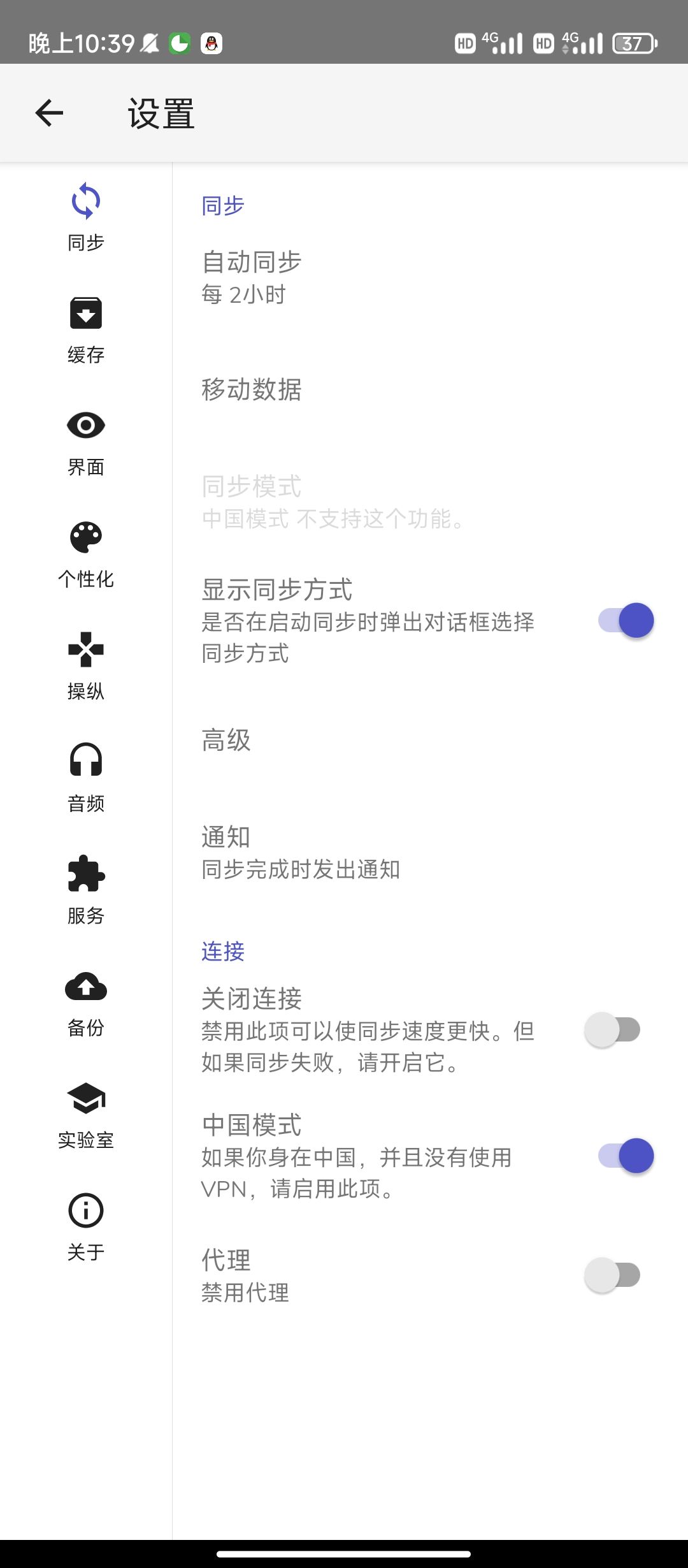
Task: Disable the 中国模式 switch
Action: [626, 1156]
